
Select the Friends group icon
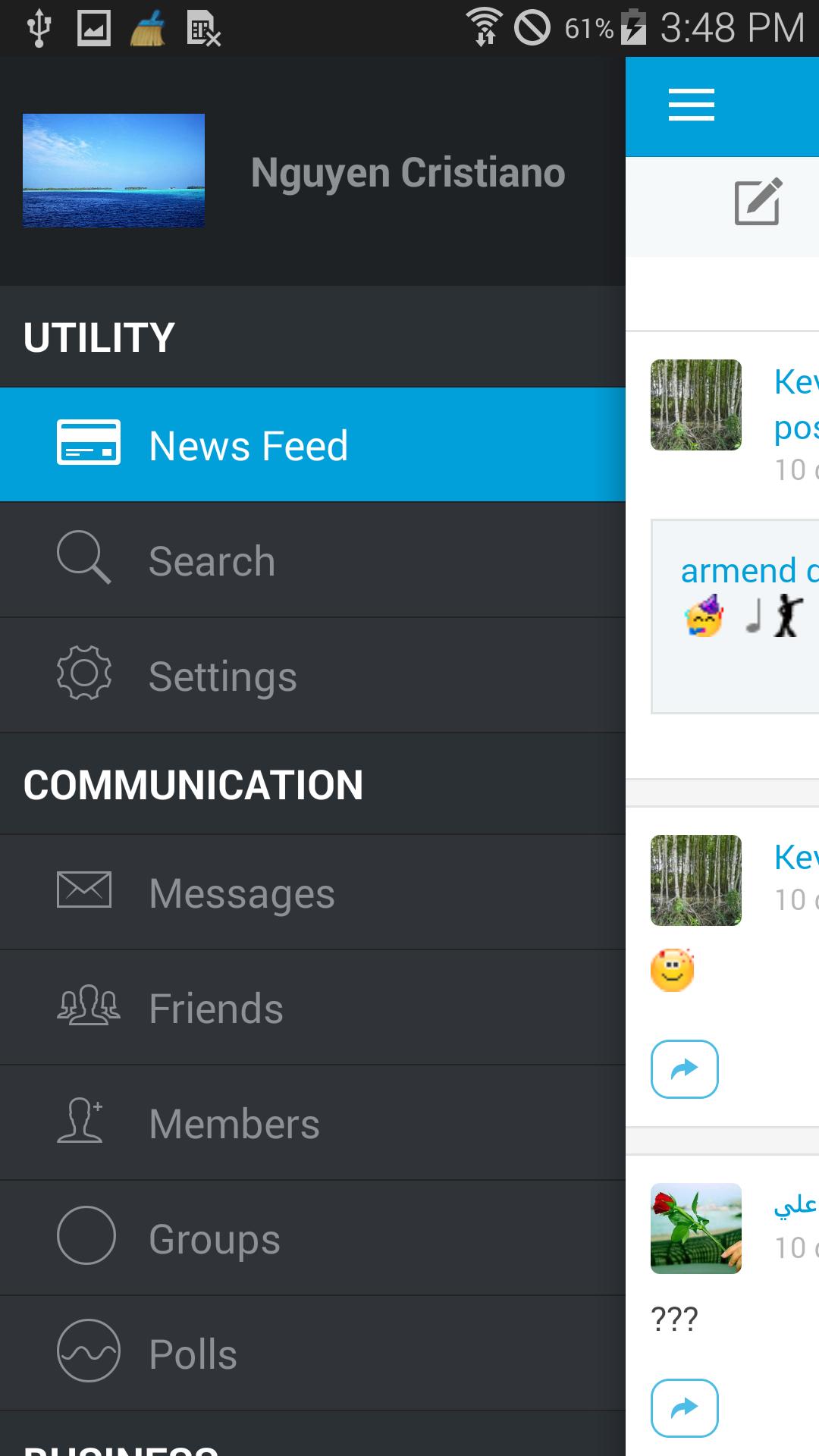(86, 1007)
